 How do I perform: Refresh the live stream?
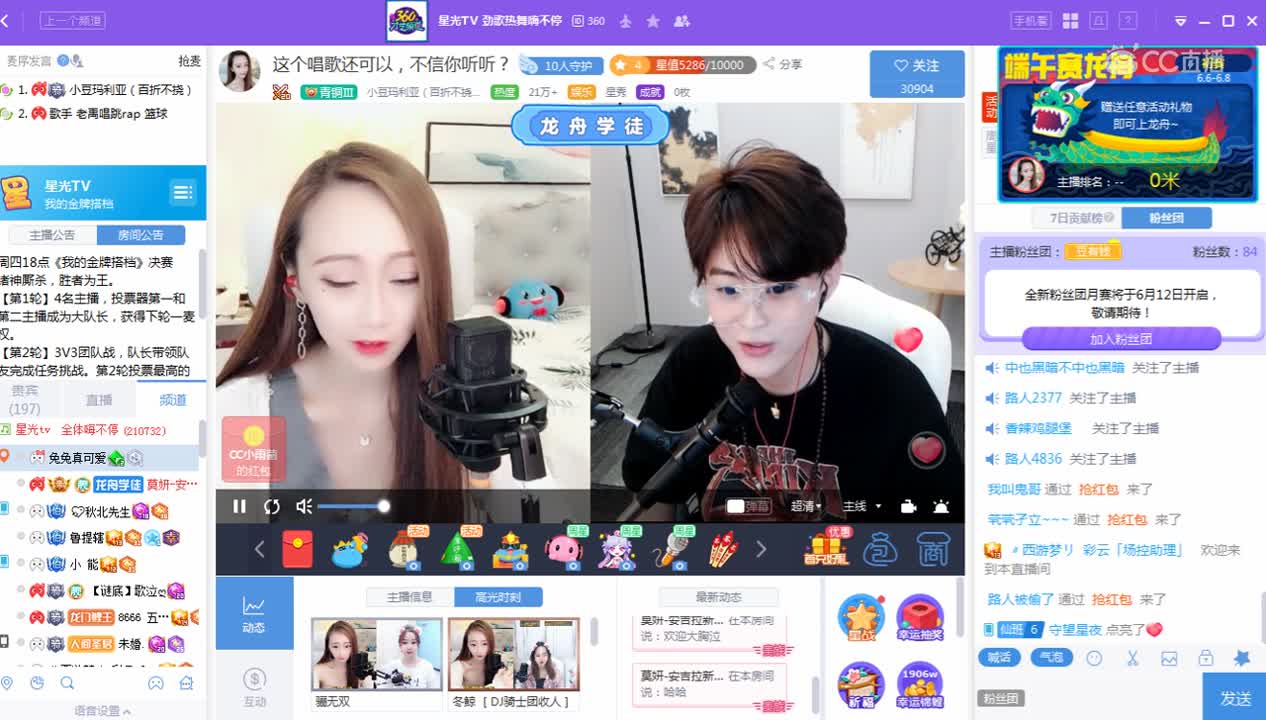[x=272, y=506]
